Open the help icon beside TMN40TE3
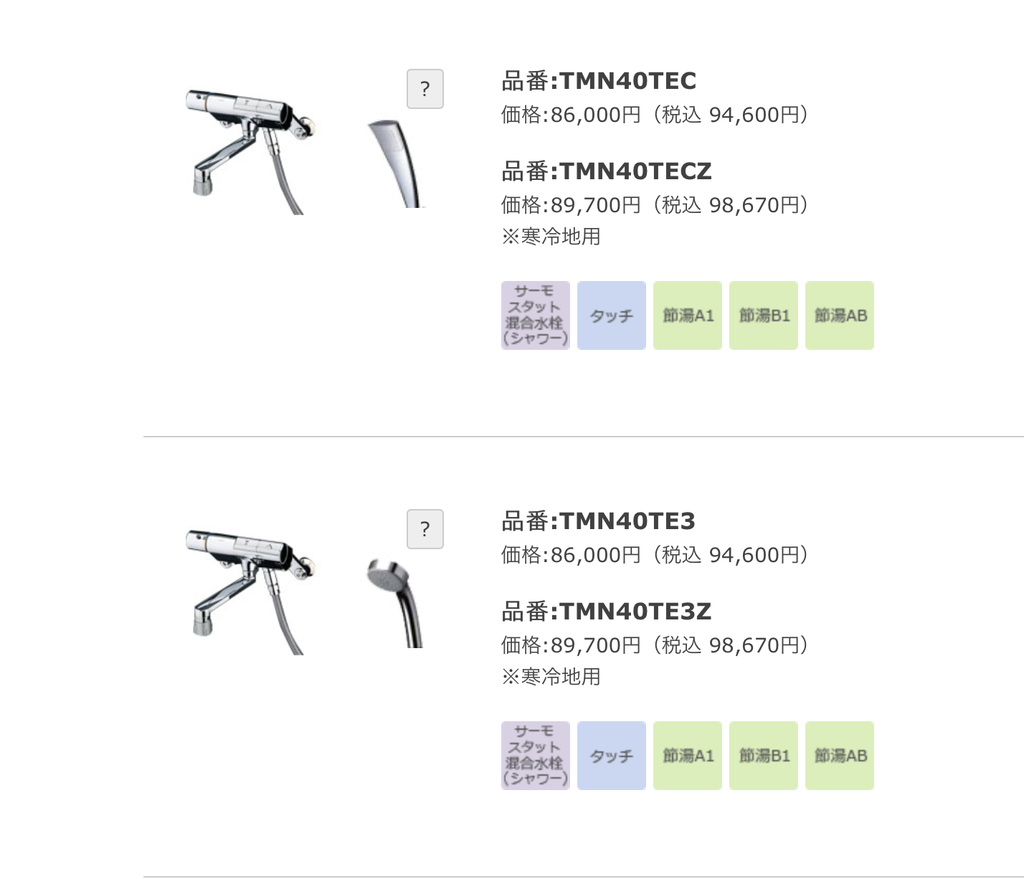Viewport: 1024px width, 879px height. coord(425,529)
